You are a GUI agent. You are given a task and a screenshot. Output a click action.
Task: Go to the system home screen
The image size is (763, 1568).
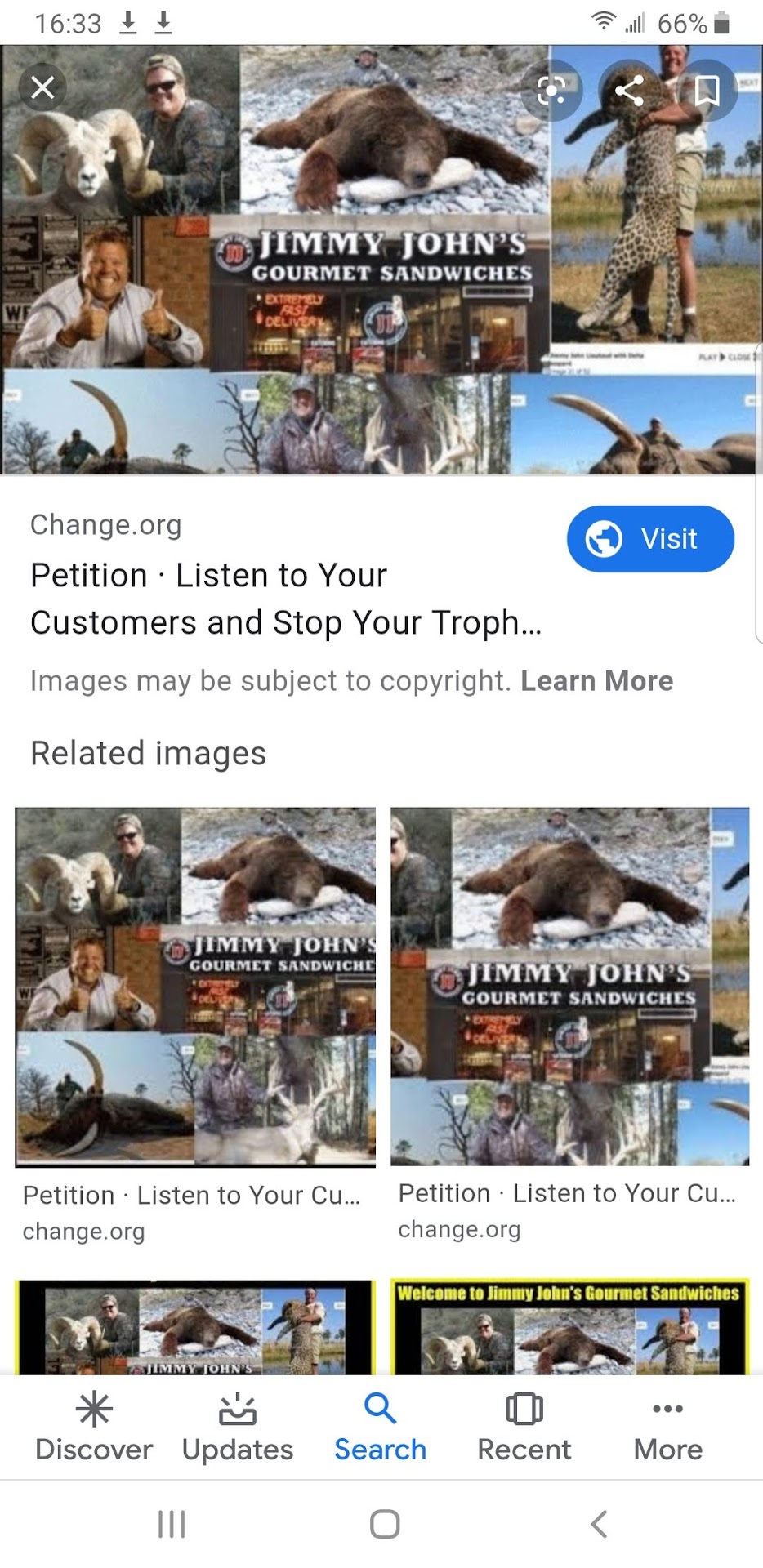tap(385, 1524)
